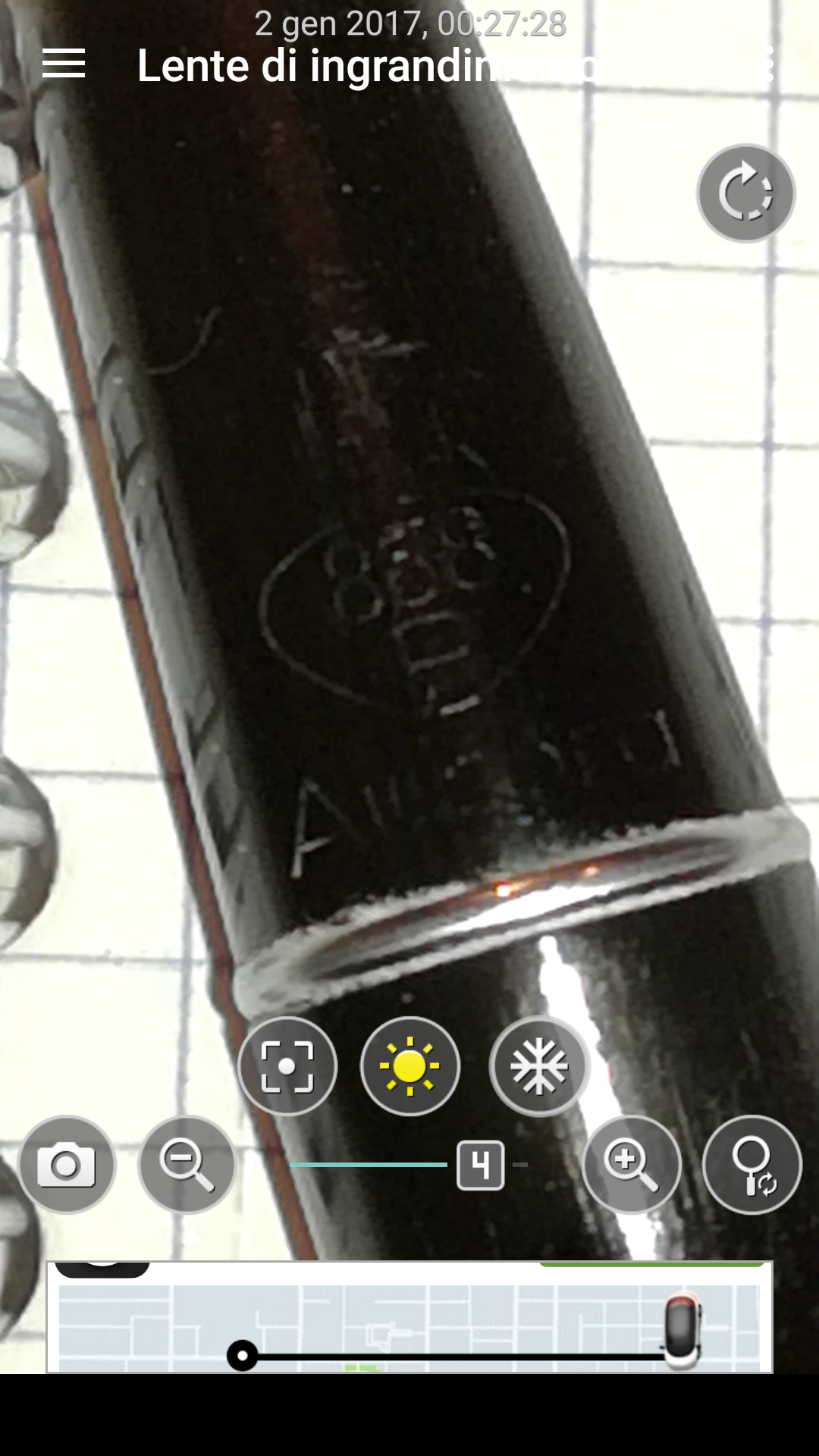
Task: Open the ad banner with the car map
Action: (409, 1318)
